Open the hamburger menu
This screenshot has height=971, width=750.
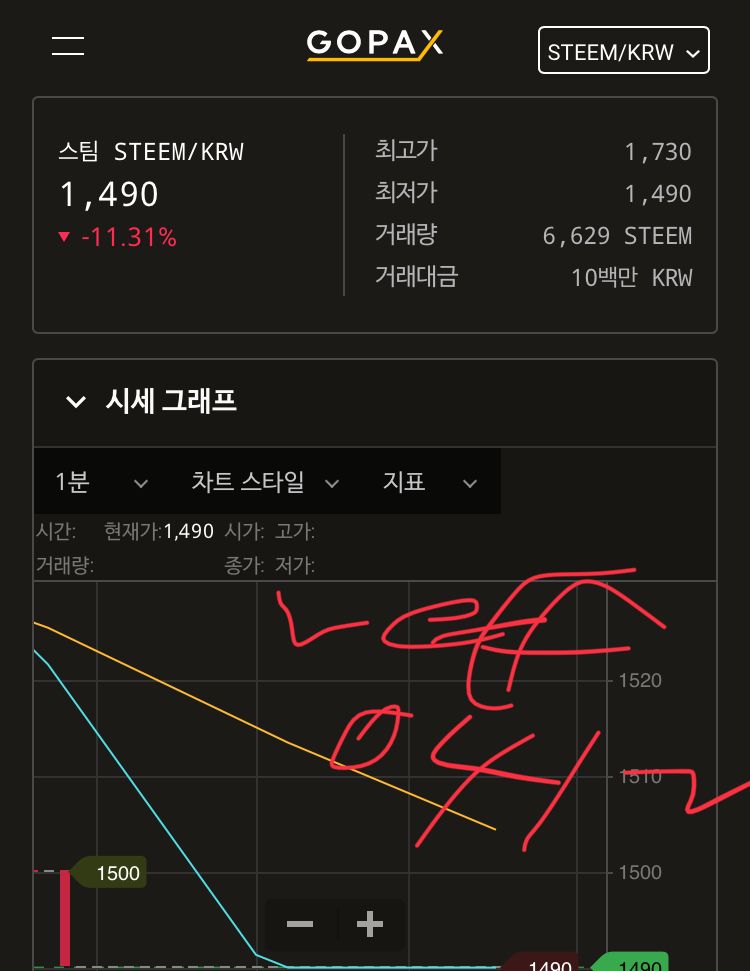[x=68, y=45]
